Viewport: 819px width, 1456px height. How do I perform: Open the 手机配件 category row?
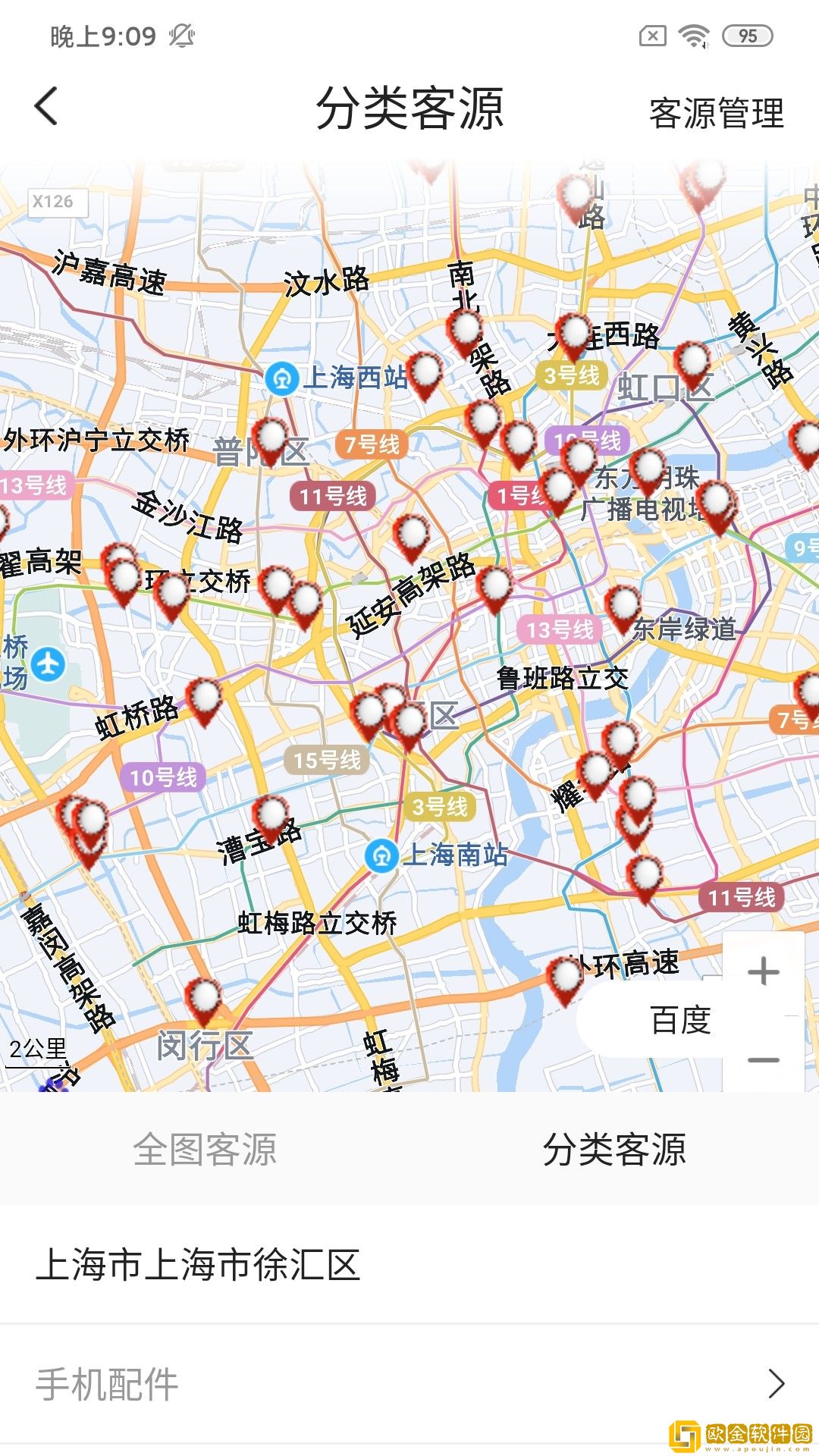[409, 1385]
